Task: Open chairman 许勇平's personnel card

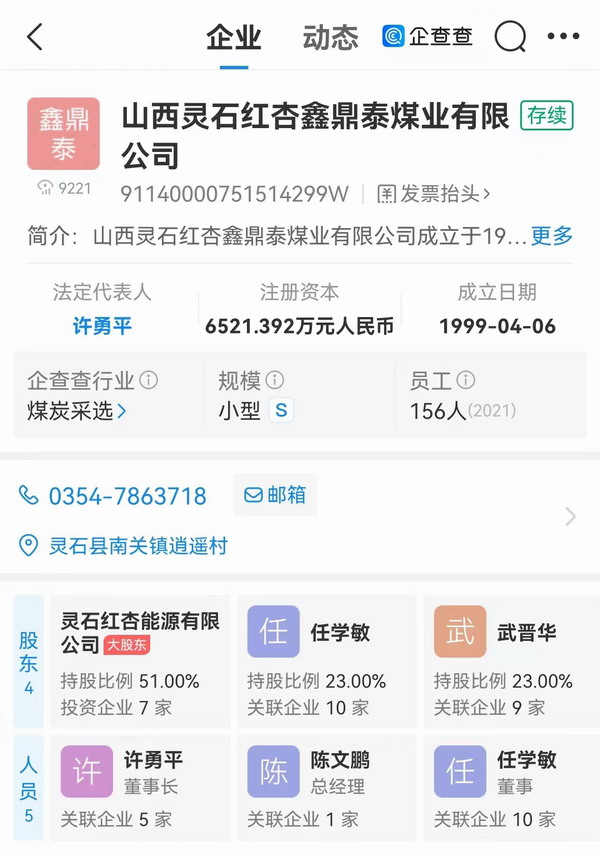Action: click(x=140, y=789)
